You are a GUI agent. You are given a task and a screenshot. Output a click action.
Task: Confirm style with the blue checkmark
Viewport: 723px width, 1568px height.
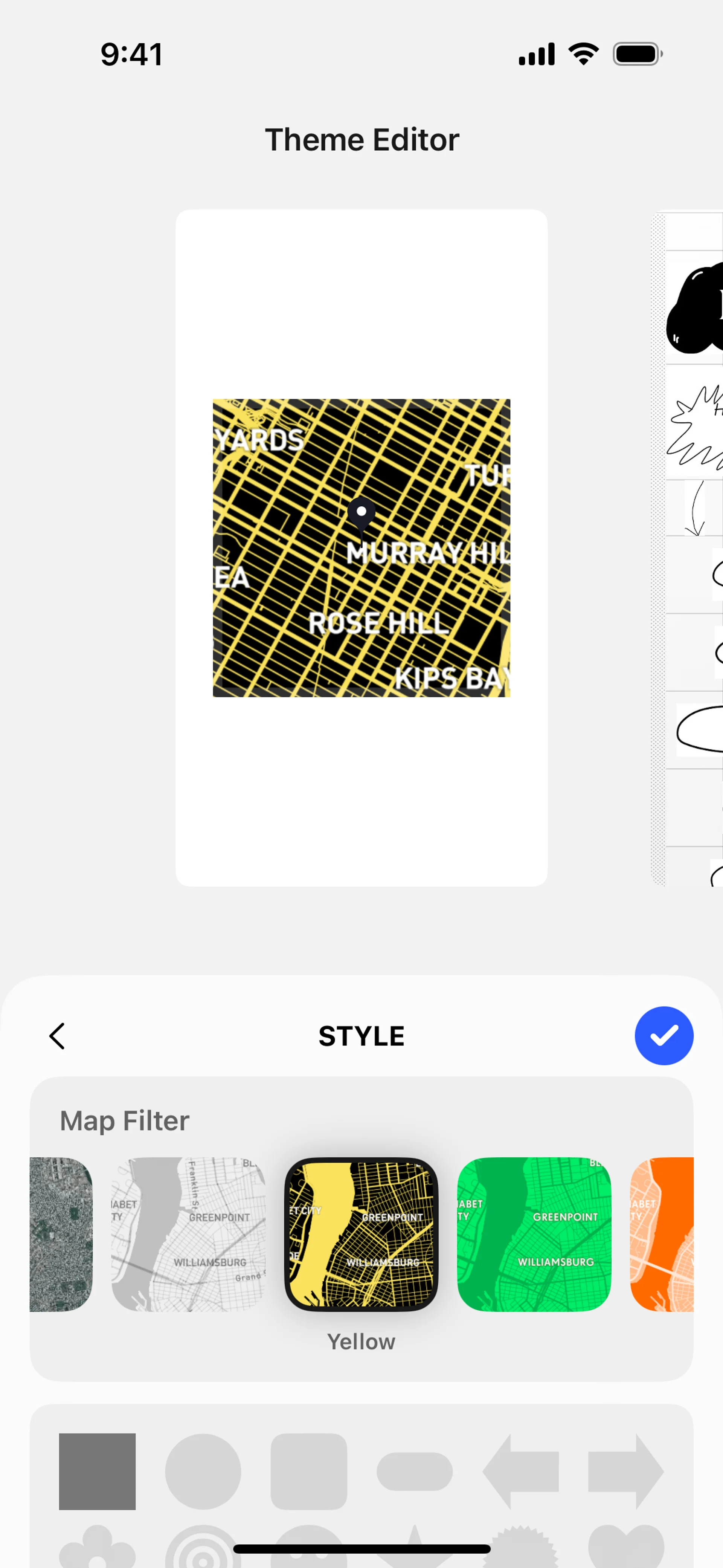pos(664,1036)
